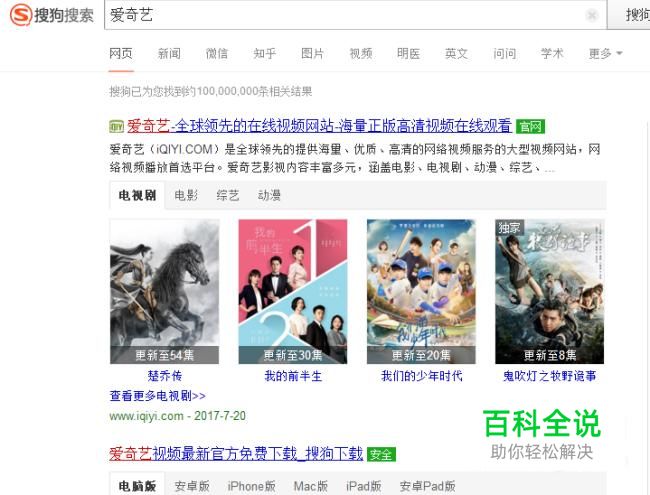Open the 学术 tab
Screen dimensions: 650x495
(x=552, y=53)
